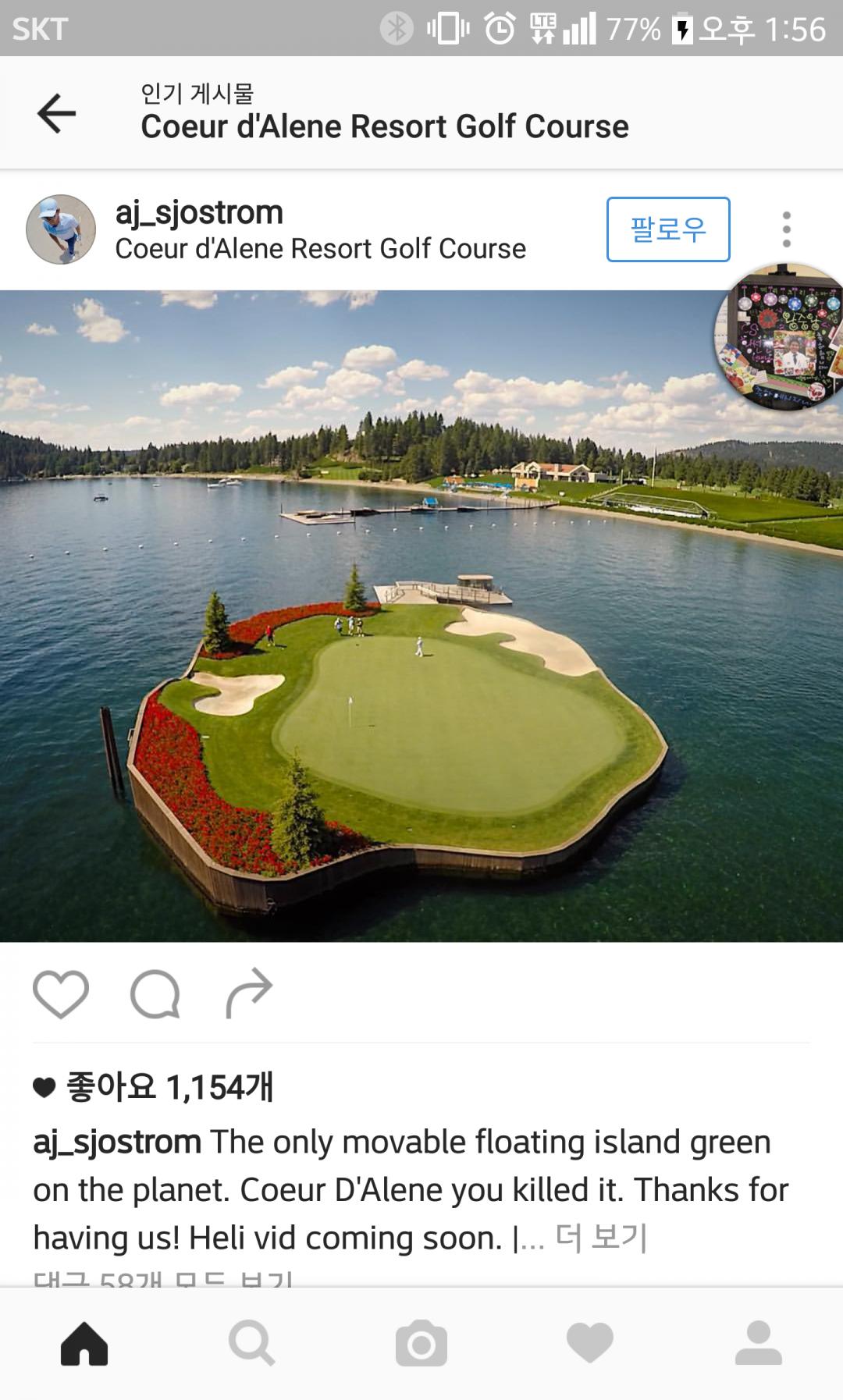Go back with the arrow icon
Screen dimensions: 843x1400
57,114
